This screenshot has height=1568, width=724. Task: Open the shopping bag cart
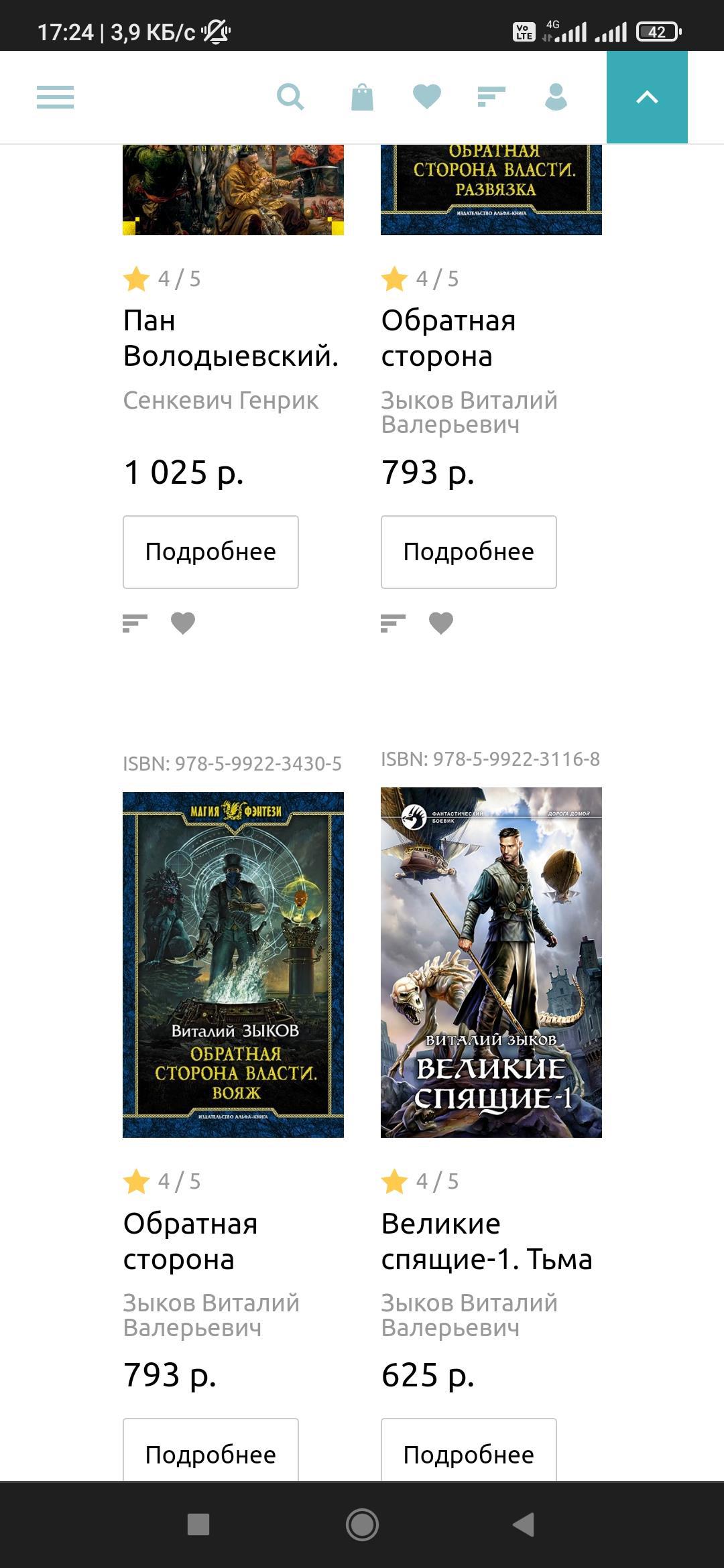point(362,97)
